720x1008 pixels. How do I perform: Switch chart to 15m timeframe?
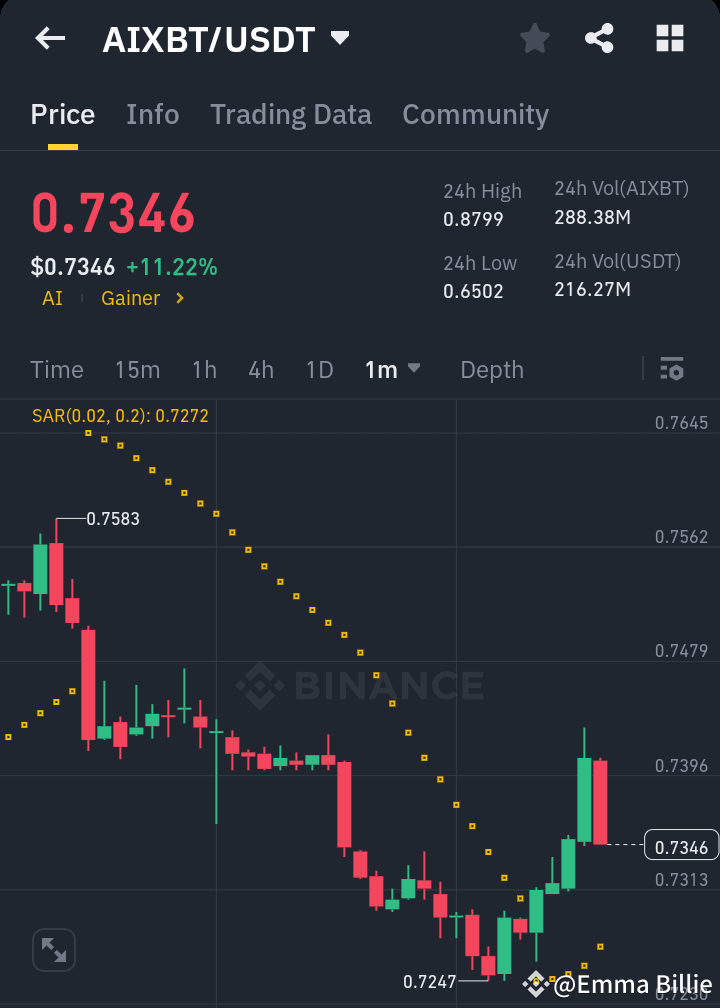pyautogui.click(x=137, y=369)
